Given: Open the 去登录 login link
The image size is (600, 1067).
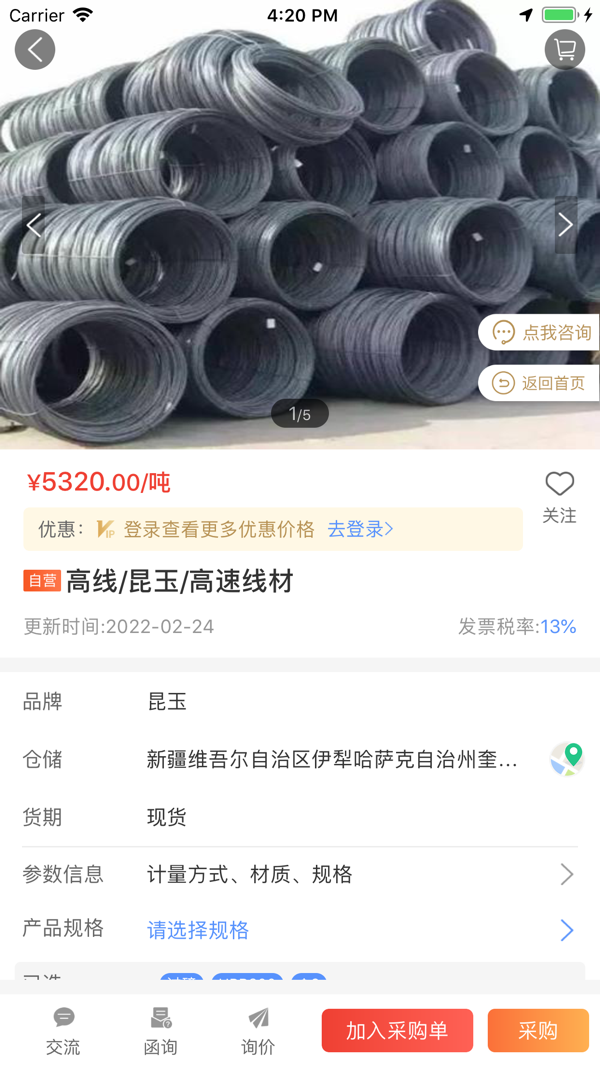Looking at the screenshot, I should [x=360, y=529].
